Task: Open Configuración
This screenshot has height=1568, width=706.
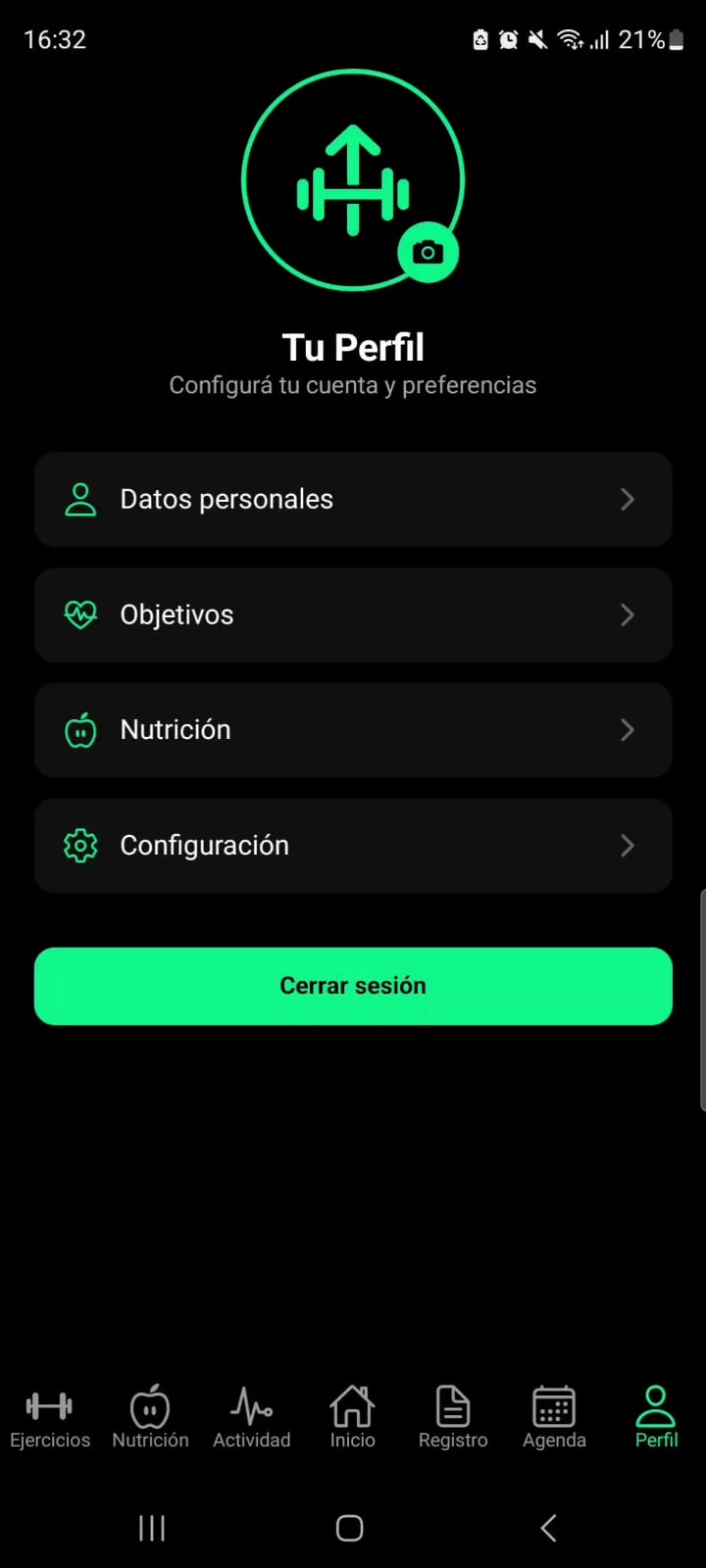Action: (x=353, y=846)
